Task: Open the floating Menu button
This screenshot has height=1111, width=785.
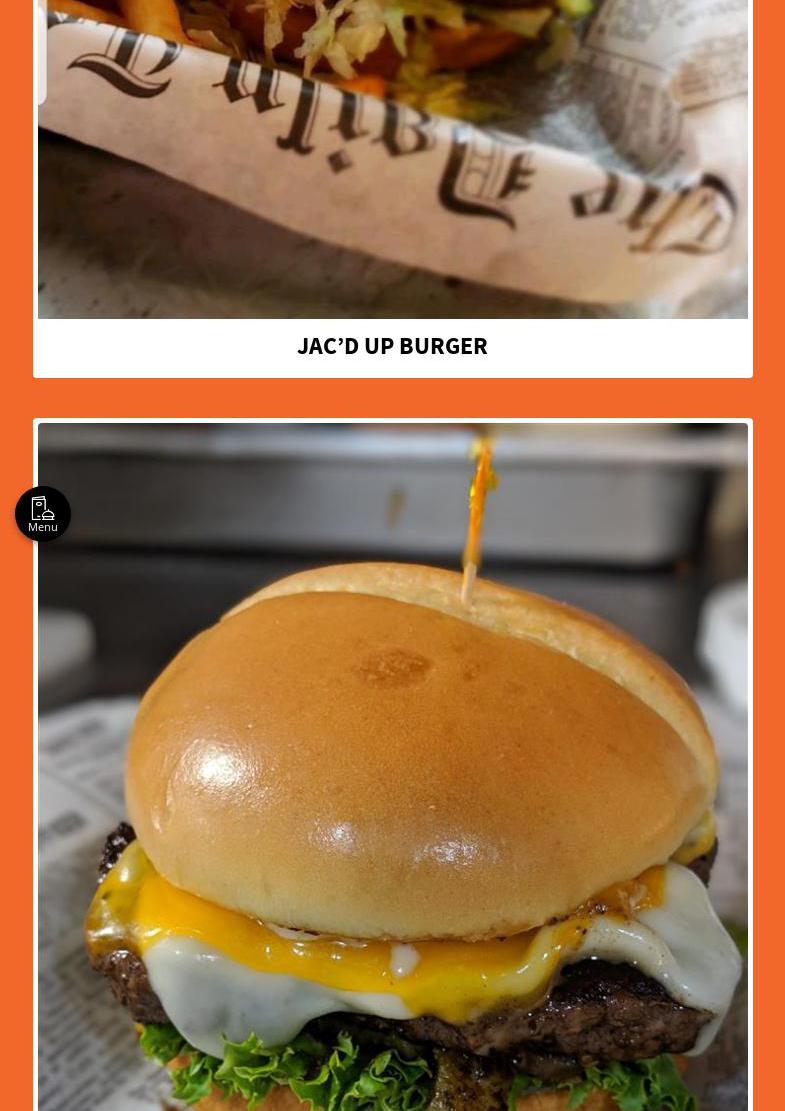Action: (43, 514)
